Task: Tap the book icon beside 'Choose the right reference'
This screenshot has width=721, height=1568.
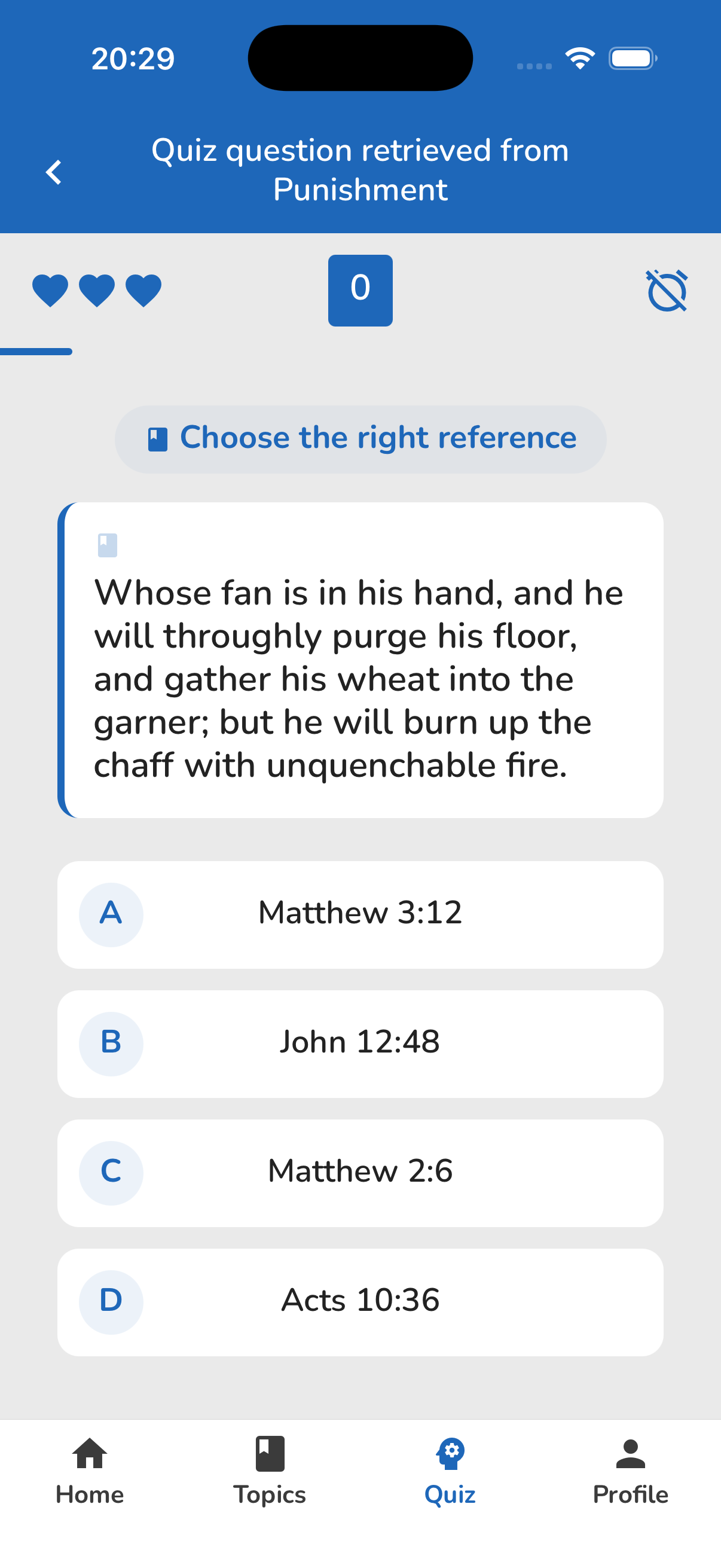Action: pyautogui.click(x=157, y=437)
